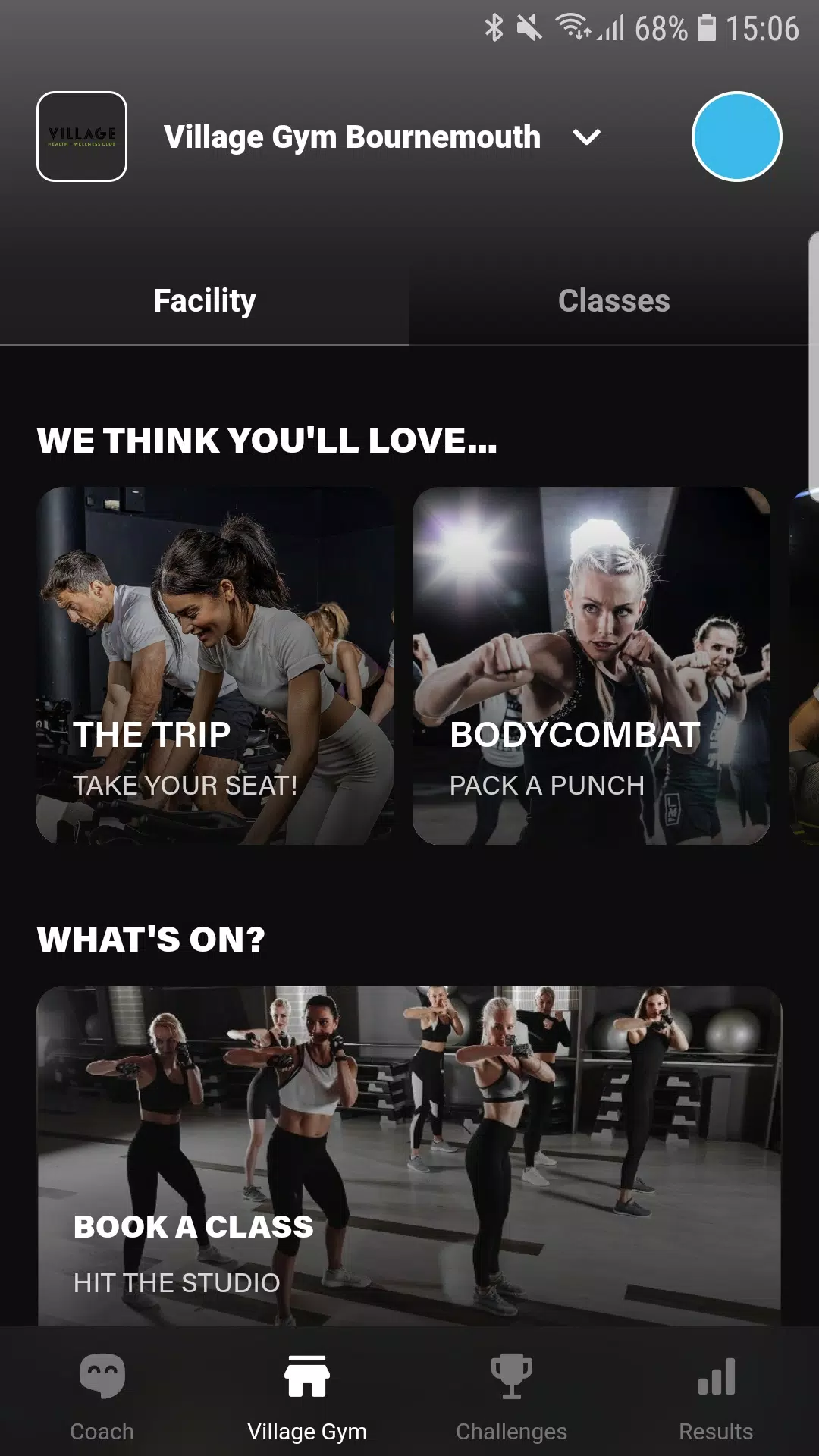Viewport: 819px width, 1456px height.
Task: Open the BODYCOMBAT card
Action: click(591, 665)
